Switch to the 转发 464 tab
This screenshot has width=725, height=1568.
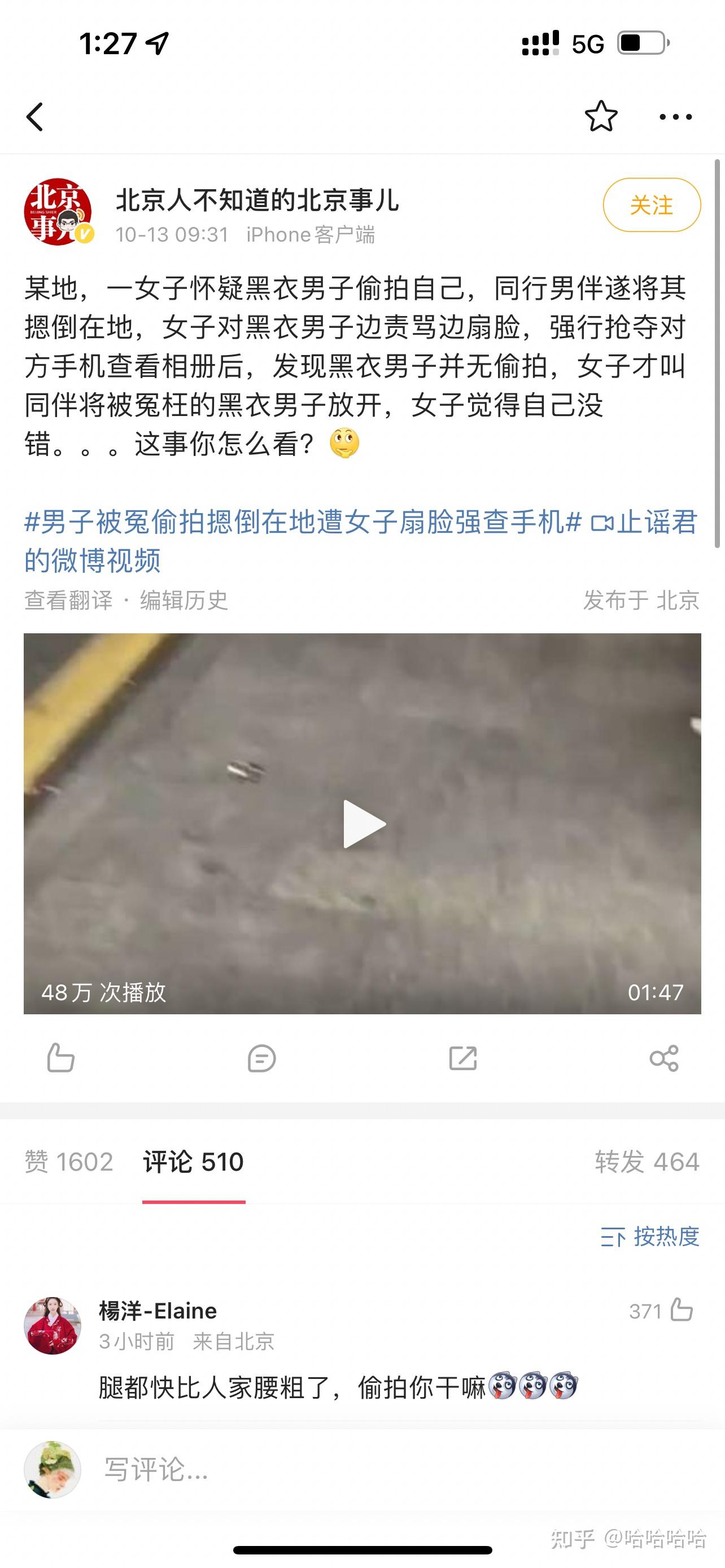[x=647, y=1162]
